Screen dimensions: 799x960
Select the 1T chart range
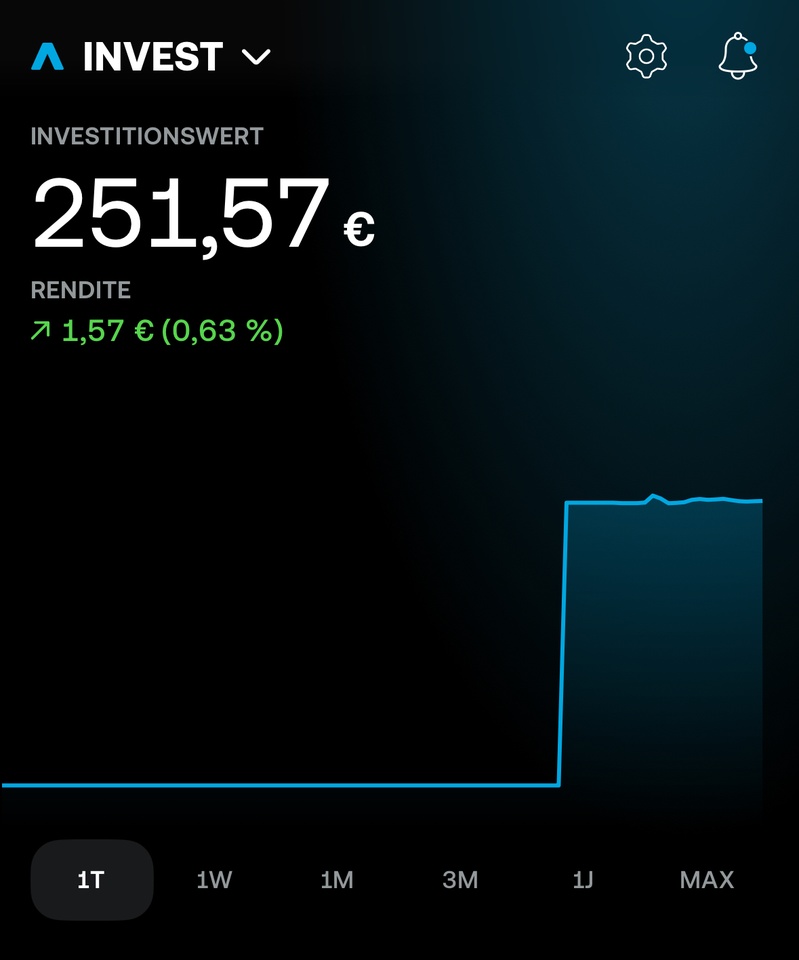pyautogui.click(x=91, y=880)
